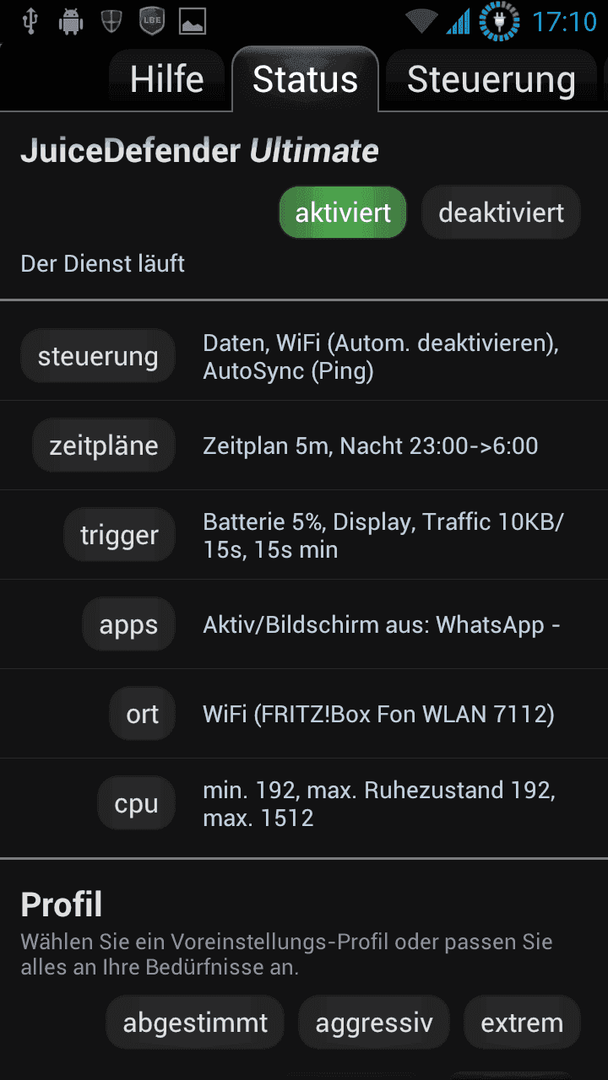
Task: Switch to the Hilfe tab
Action: pos(167,80)
